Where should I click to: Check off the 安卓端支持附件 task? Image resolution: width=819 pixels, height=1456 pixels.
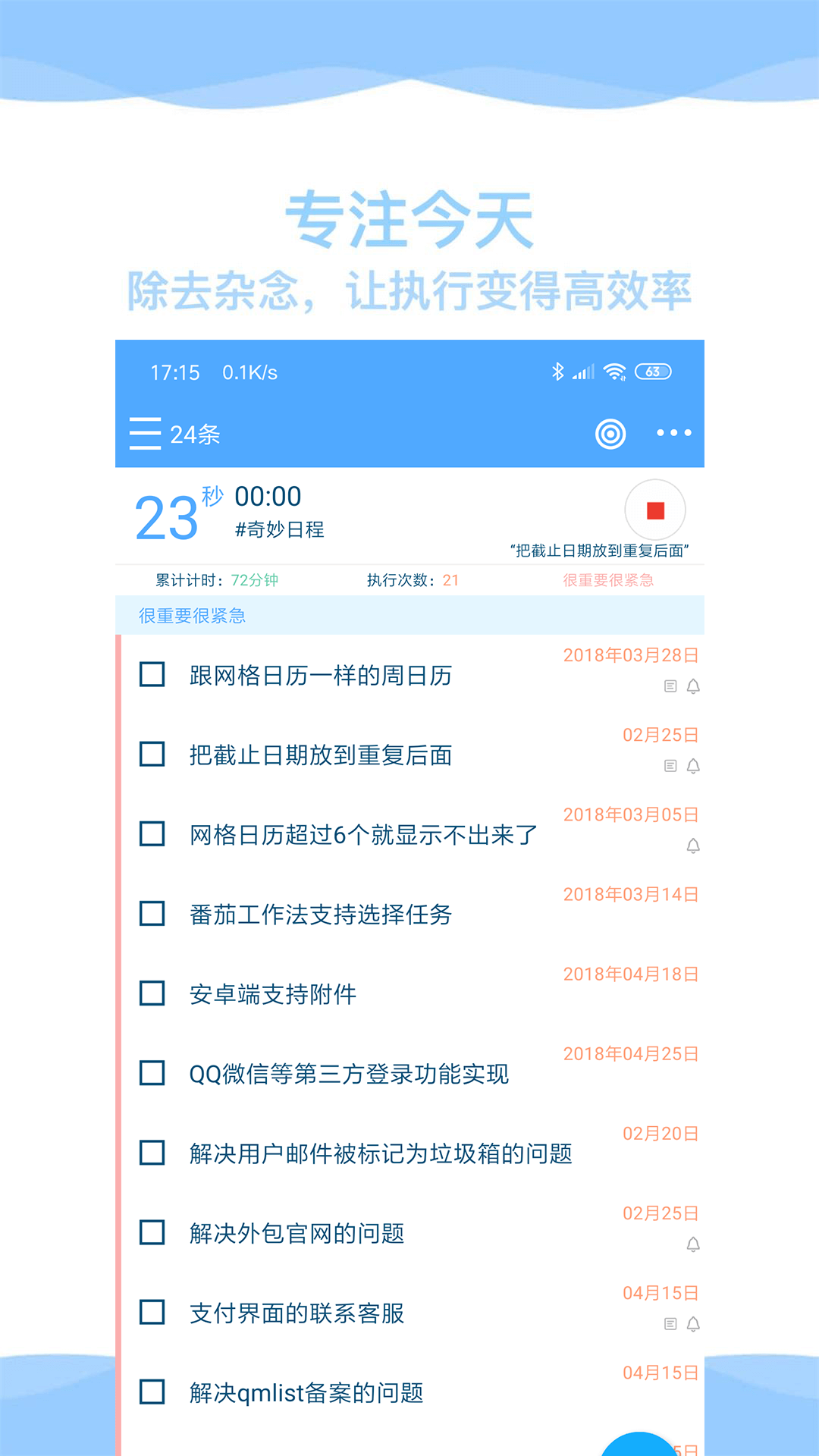pyautogui.click(x=152, y=993)
